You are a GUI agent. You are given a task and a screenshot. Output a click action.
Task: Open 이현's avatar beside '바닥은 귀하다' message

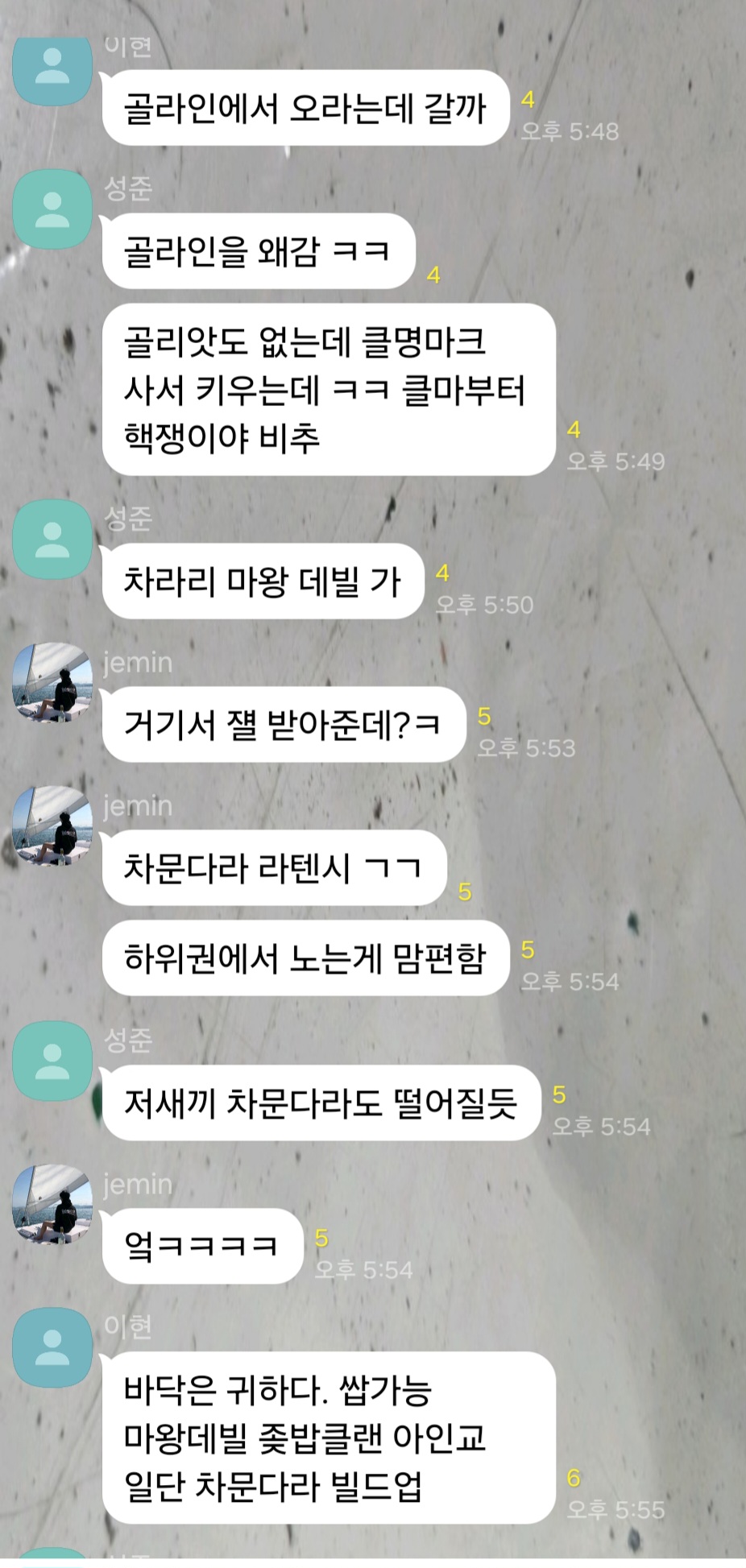52,1347
